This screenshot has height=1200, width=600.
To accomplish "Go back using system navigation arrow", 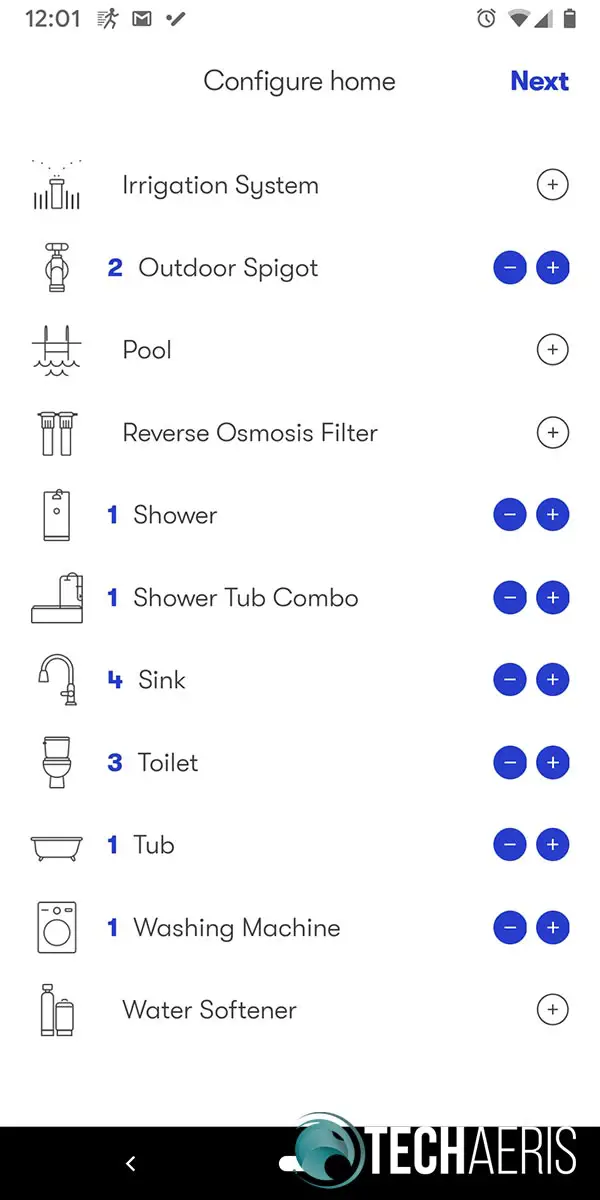I will pos(130,1163).
